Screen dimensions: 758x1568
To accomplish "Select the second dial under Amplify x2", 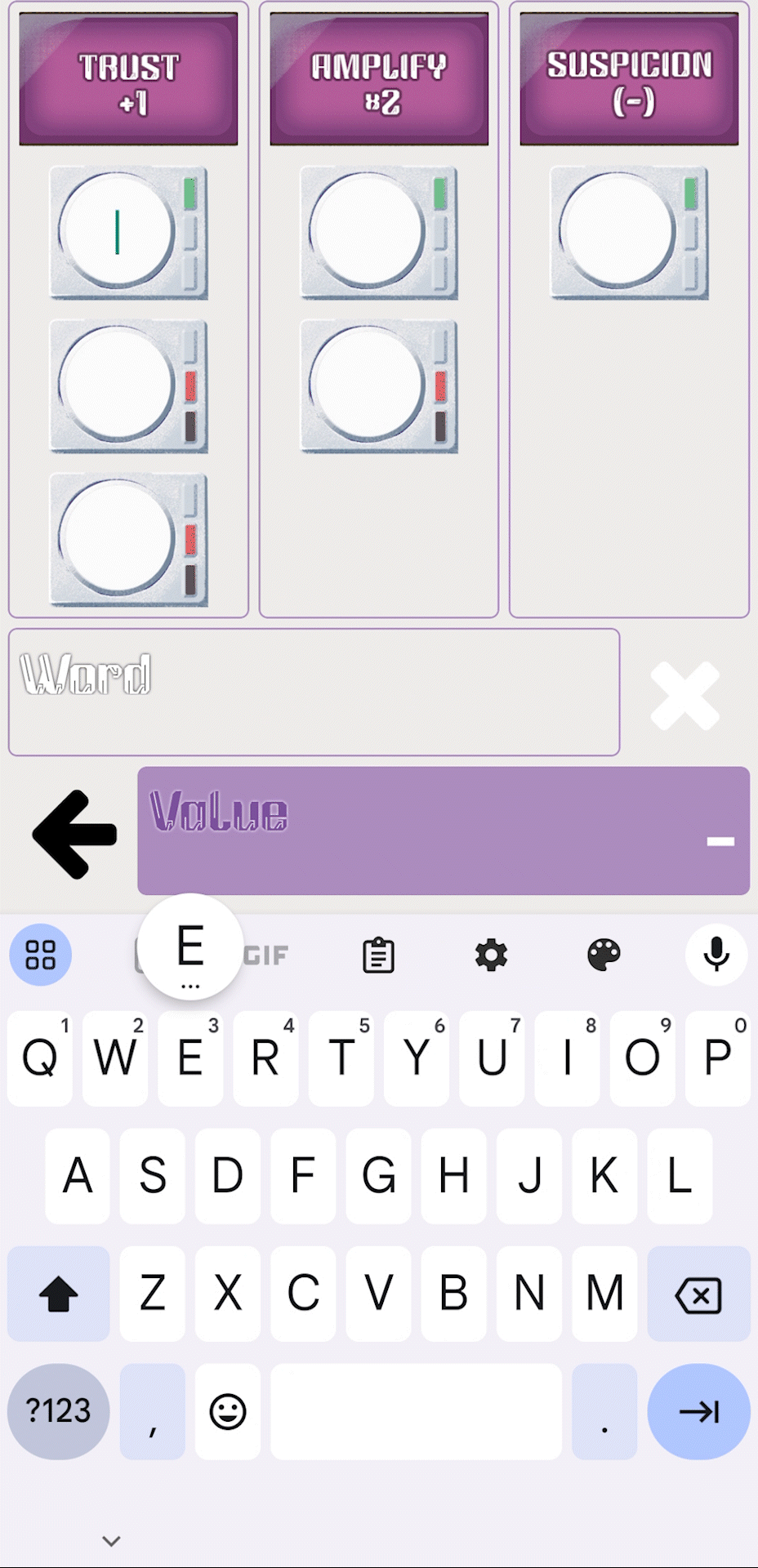I will 367,385.
